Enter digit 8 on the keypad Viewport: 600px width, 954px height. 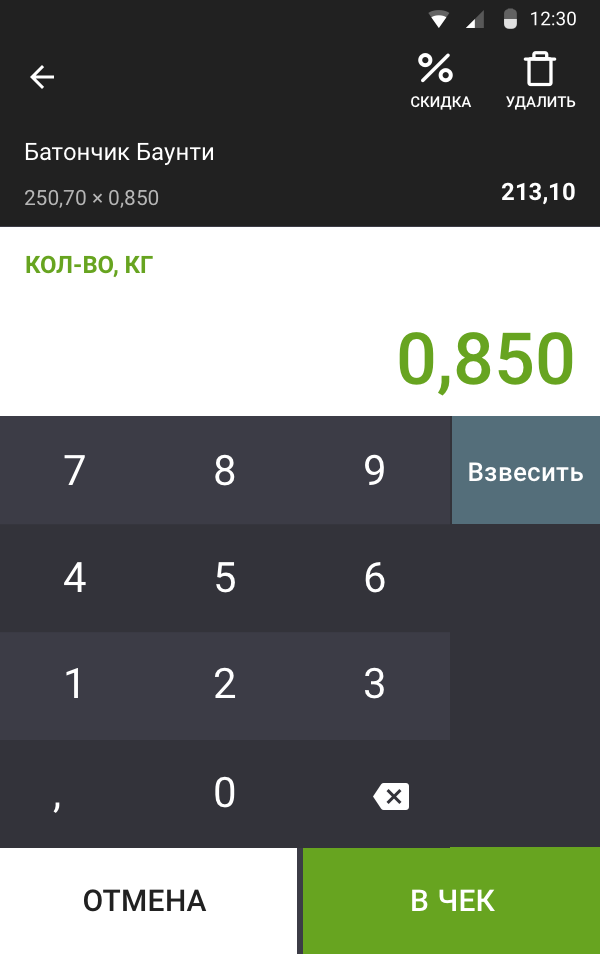(225, 471)
